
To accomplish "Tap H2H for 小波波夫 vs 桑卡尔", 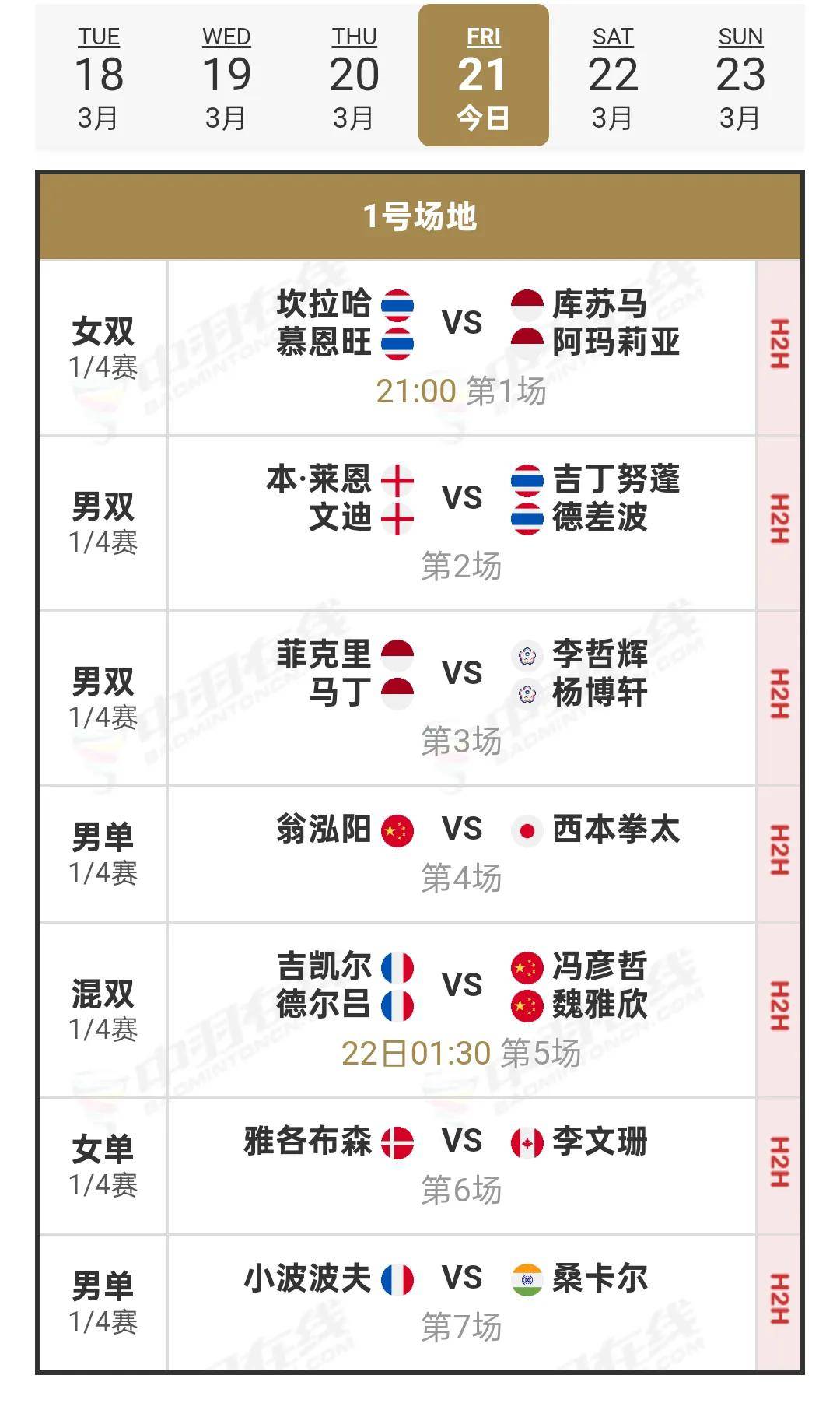I will 779,1300.
